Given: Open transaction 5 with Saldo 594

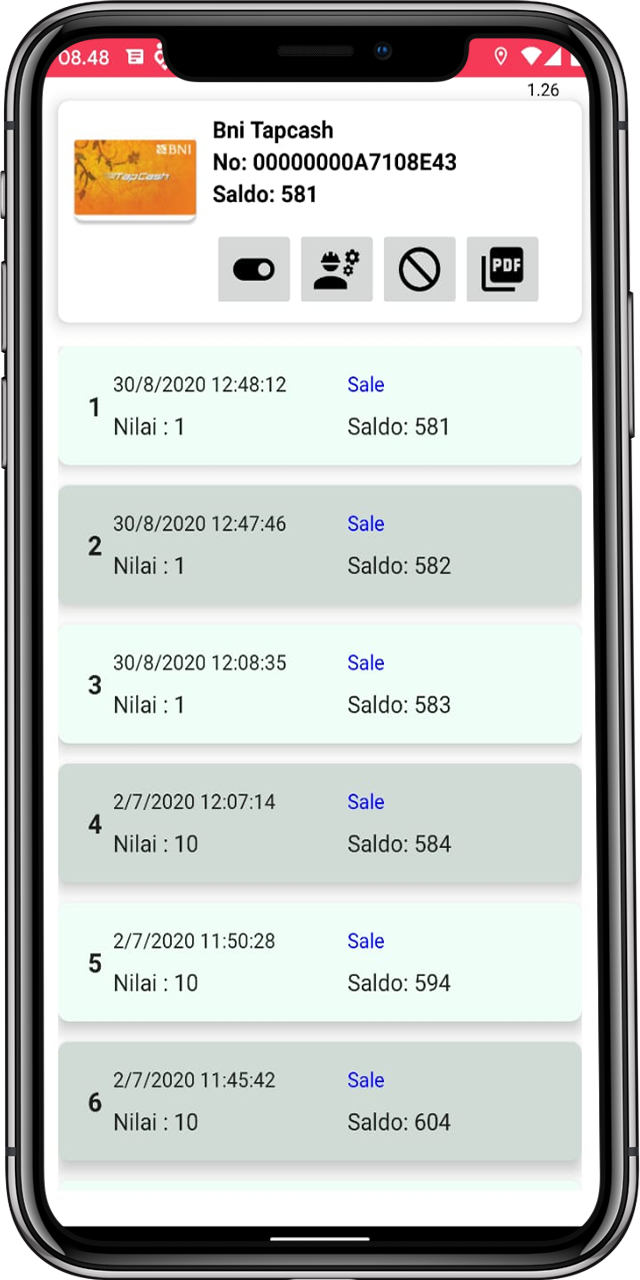Looking at the screenshot, I should point(320,962).
